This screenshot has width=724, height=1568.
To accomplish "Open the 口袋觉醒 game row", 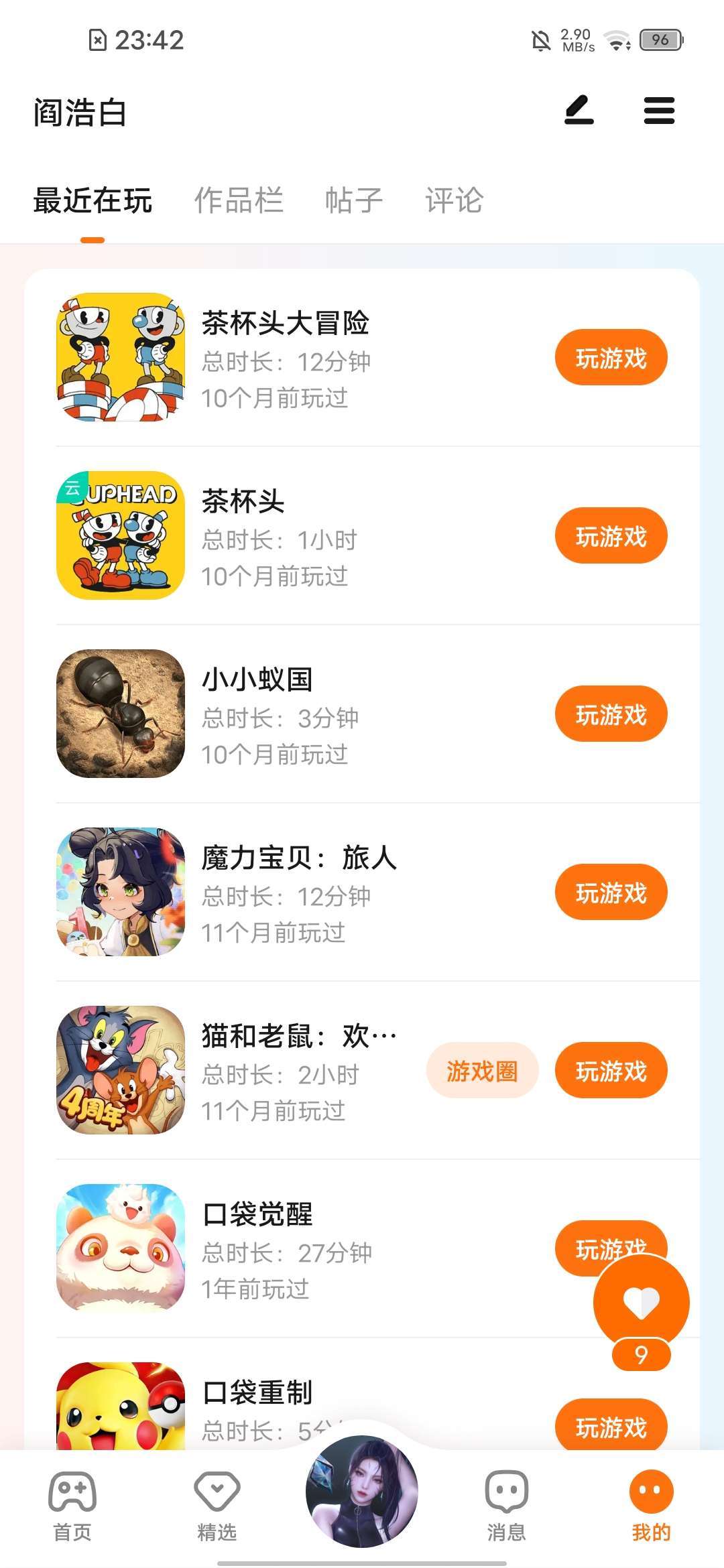I will point(302,1249).
